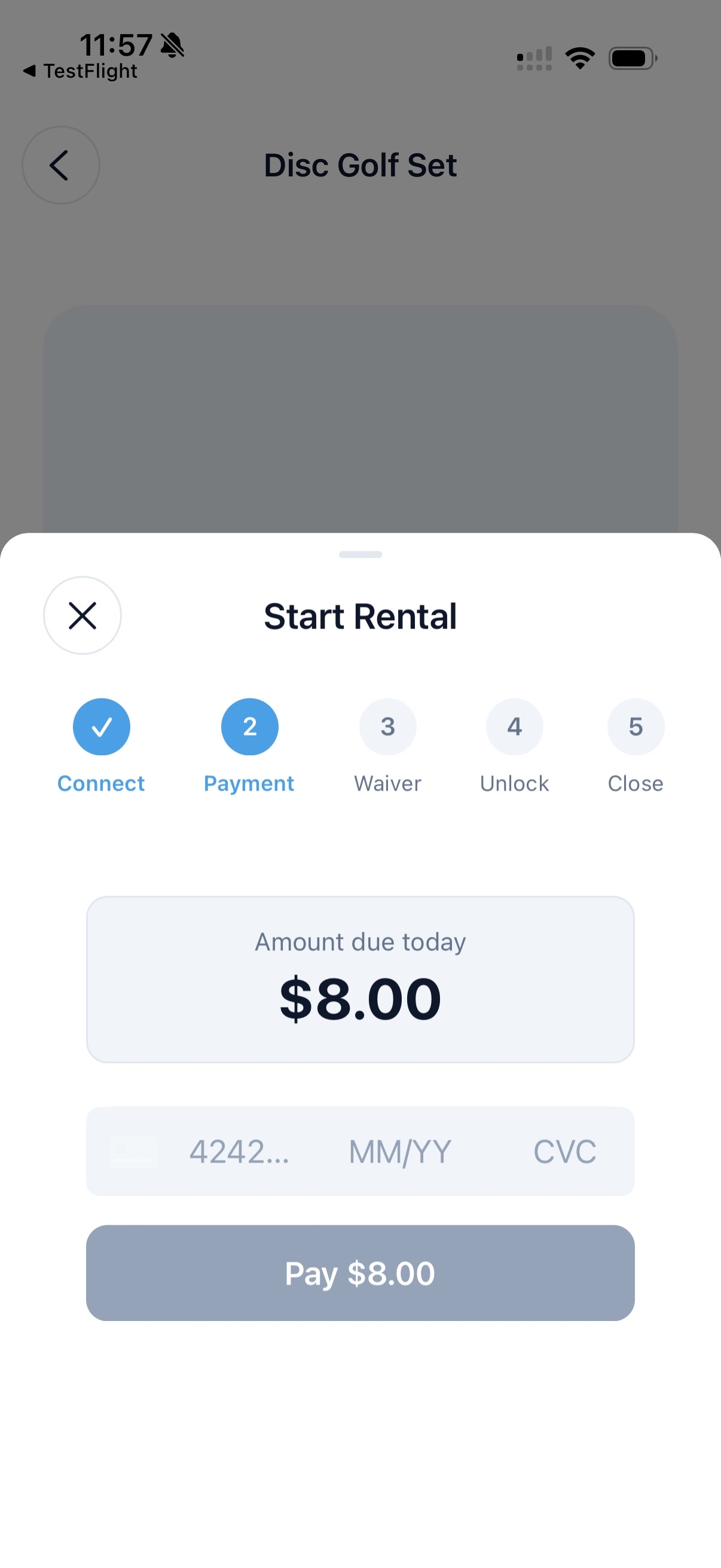Tap the Wi-Fi status indicator
This screenshot has height=1568, width=721.
pos(580,57)
